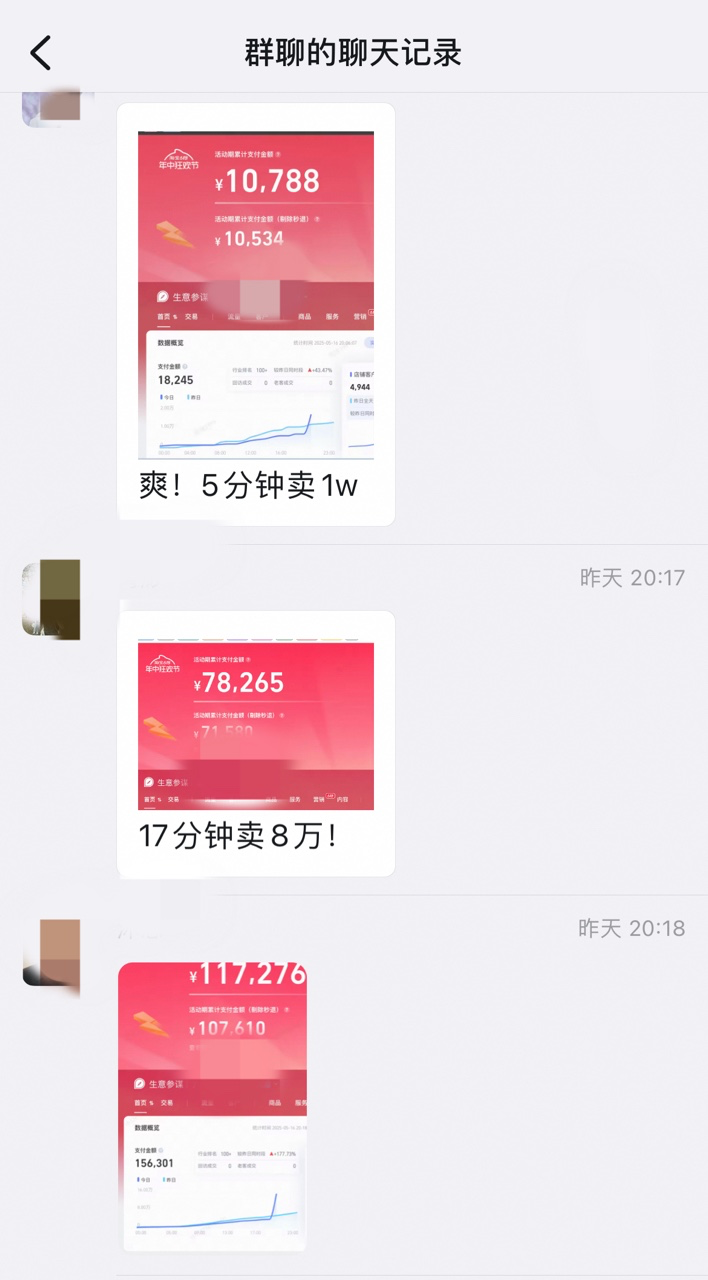Go back from the chat record
Screen dimensions: 708x1280
(x=40, y=53)
